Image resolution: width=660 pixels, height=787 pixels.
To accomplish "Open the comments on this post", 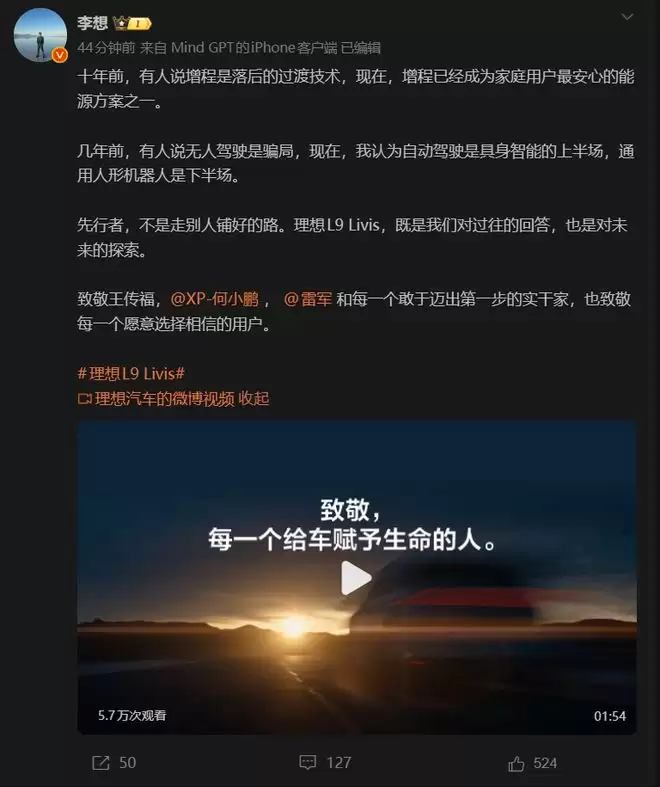I will 325,763.
